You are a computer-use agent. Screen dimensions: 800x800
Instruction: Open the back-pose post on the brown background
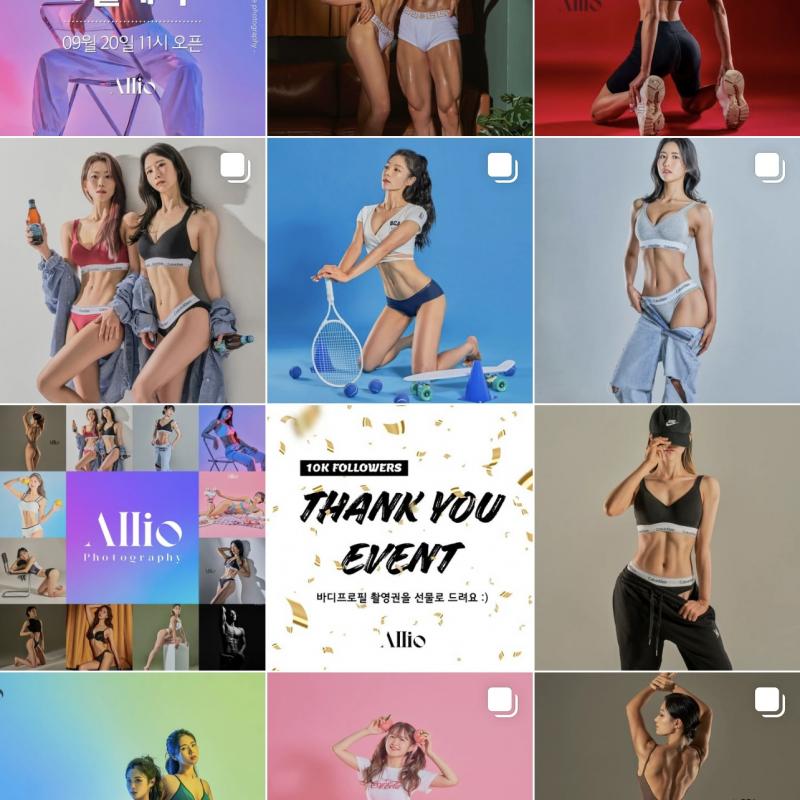tap(667, 737)
